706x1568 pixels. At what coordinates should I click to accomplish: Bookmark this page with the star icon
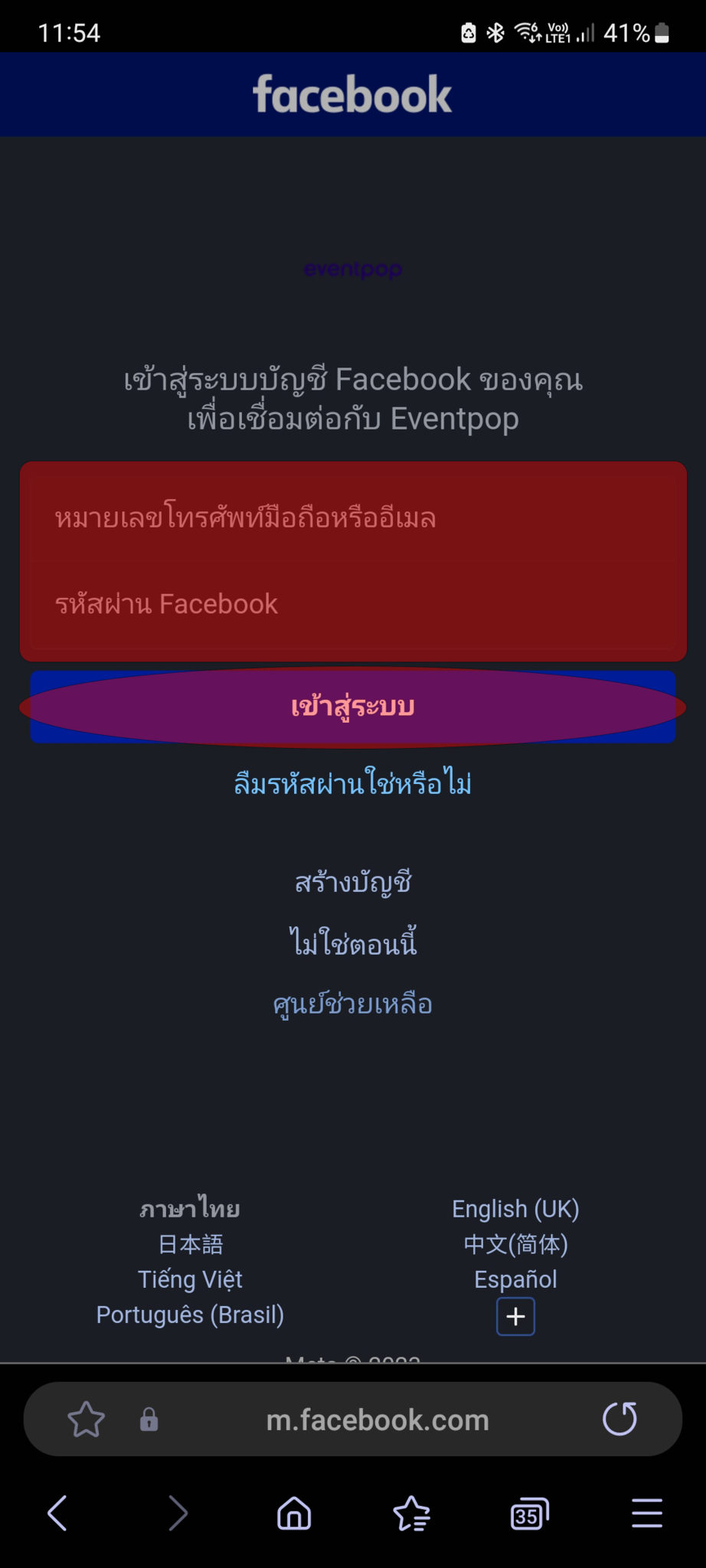86,1419
